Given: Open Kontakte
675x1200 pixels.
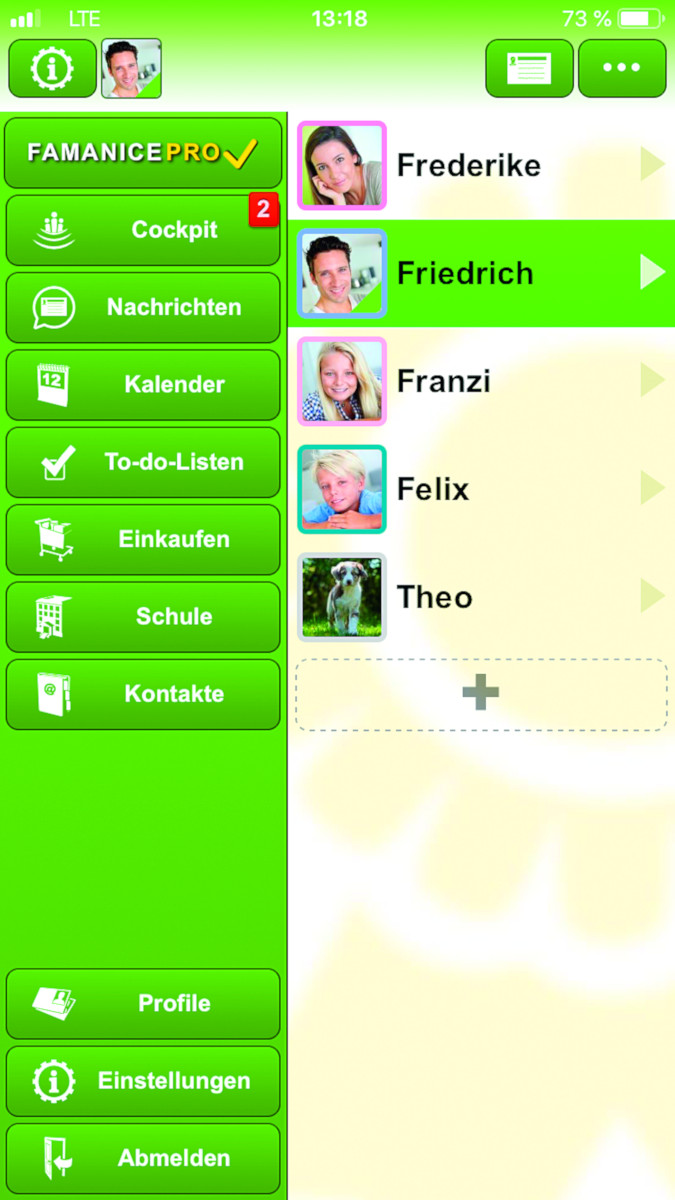Looking at the screenshot, I should [x=143, y=693].
